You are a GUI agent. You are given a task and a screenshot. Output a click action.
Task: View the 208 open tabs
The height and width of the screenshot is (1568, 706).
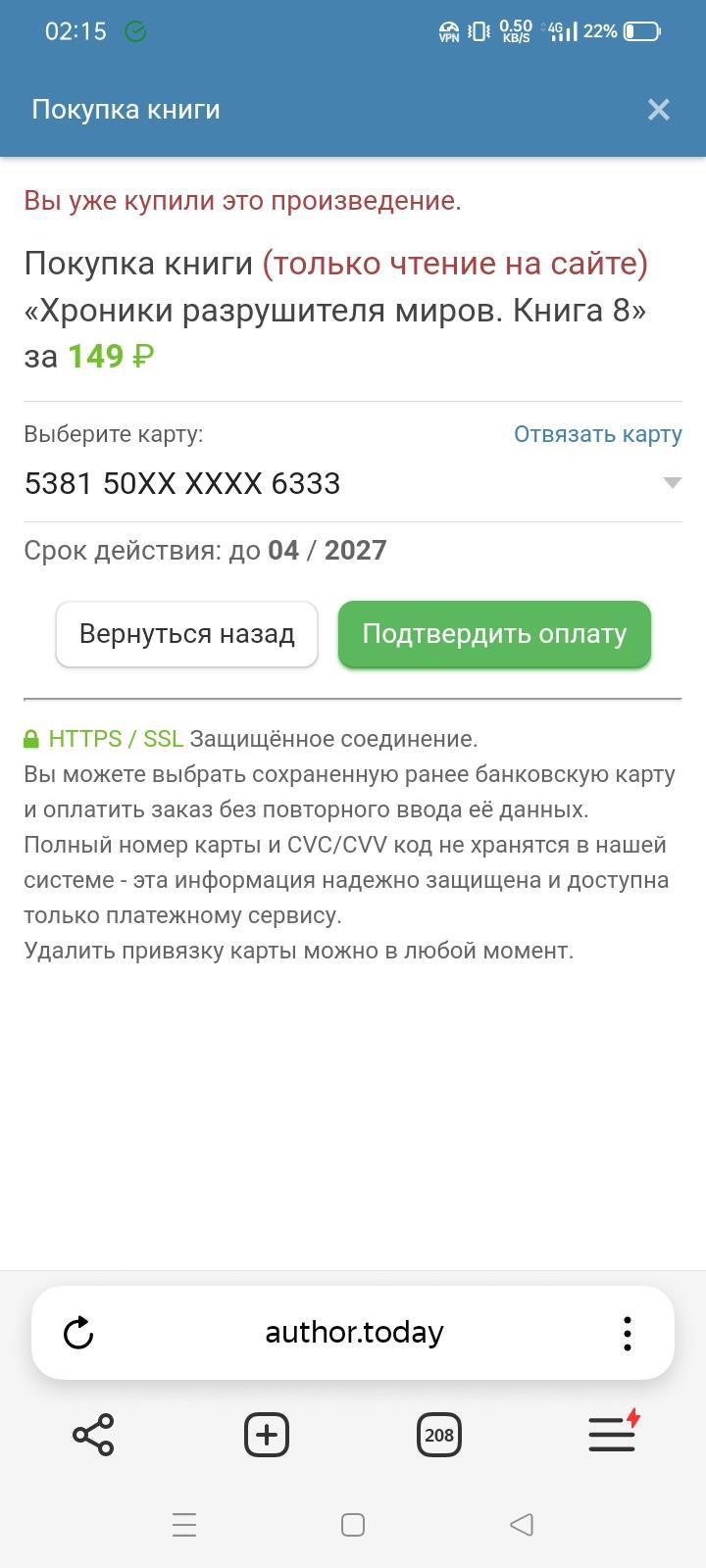click(x=438, y=1436)
